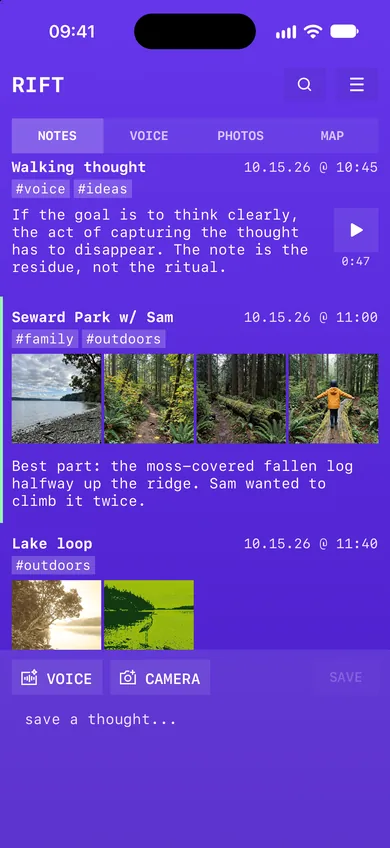Filter by the #ideas tag
Screen dimensions: 390x848
103,189
